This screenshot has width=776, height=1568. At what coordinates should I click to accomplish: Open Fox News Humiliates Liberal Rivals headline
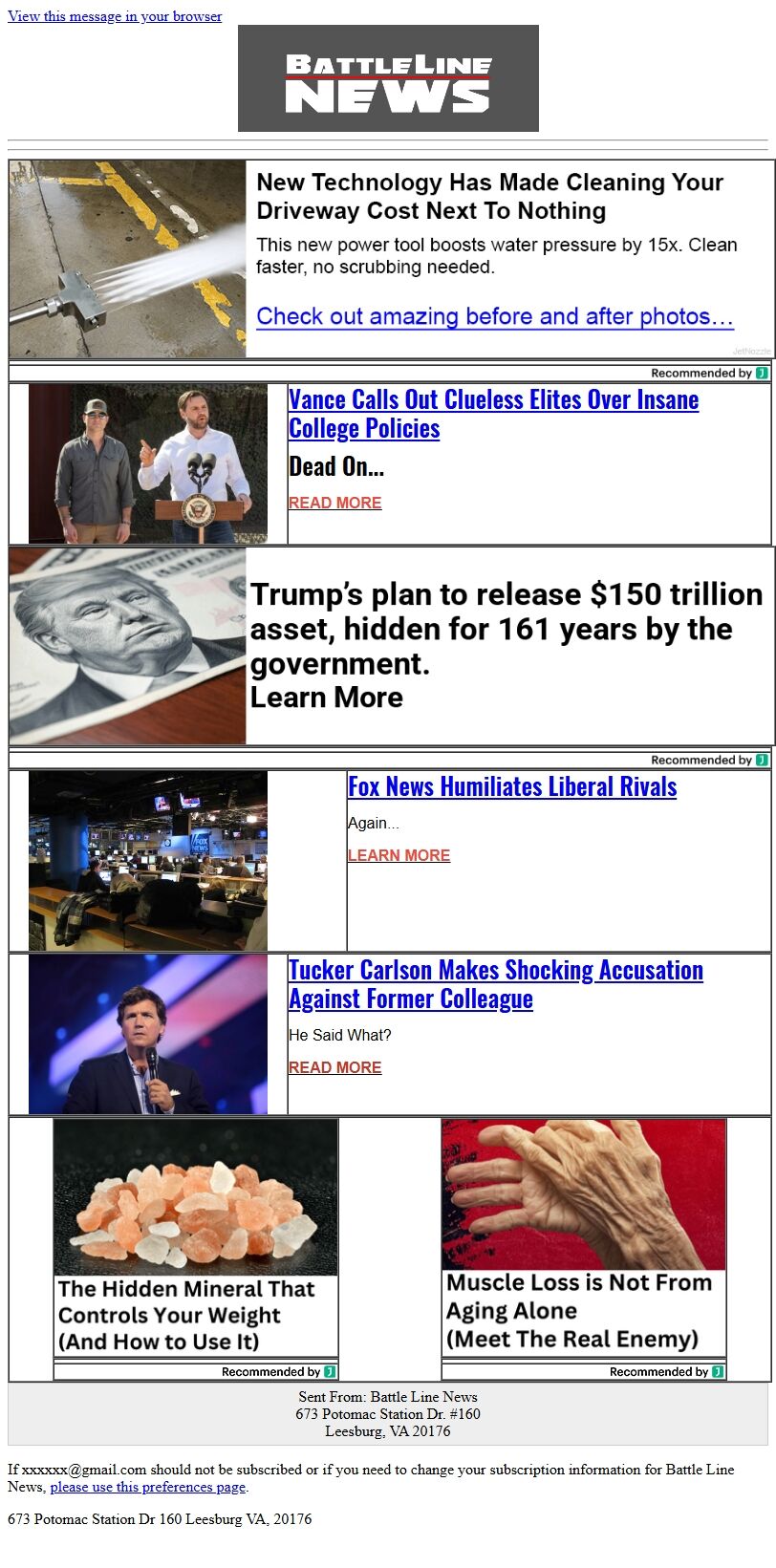511,786
